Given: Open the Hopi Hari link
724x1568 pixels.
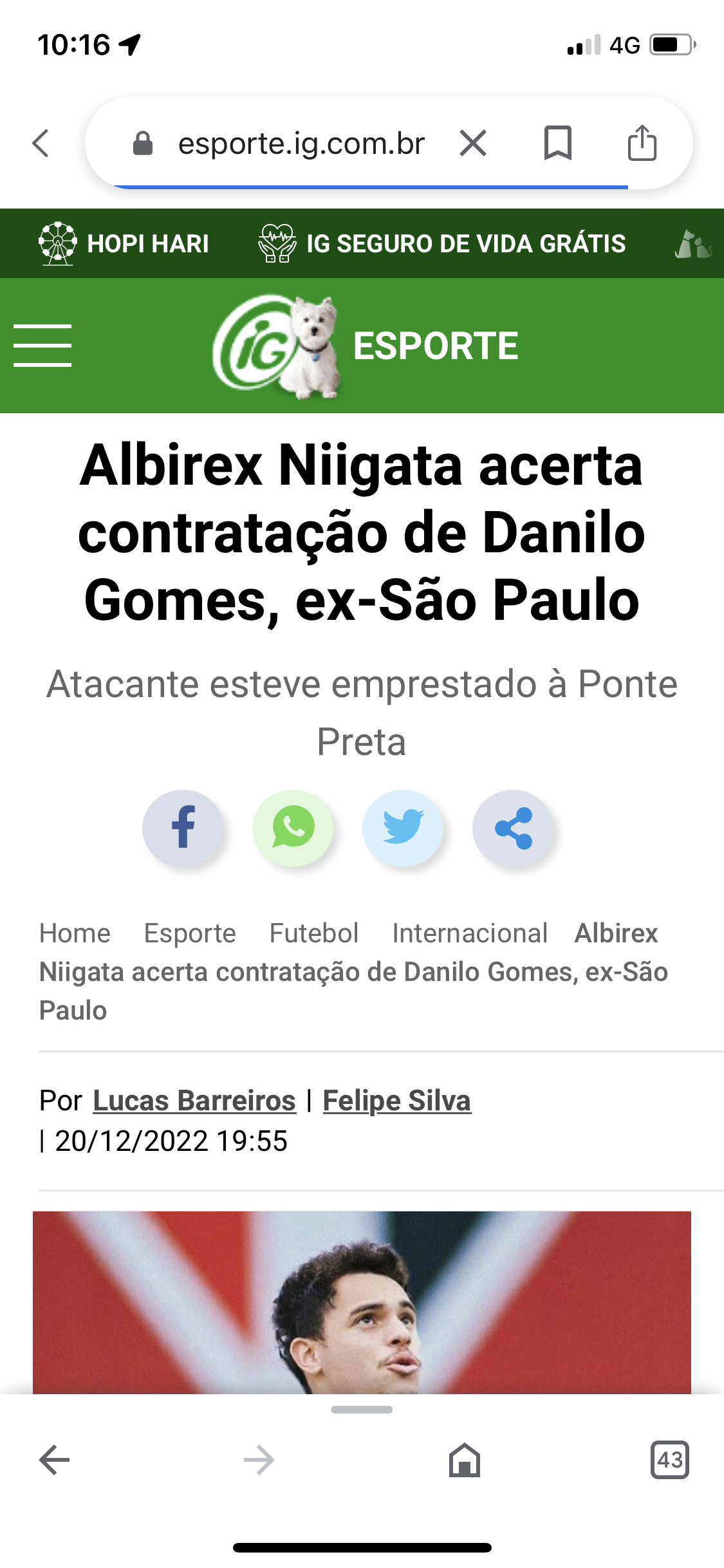Looking at the screenshot, I should pos(124,243).
